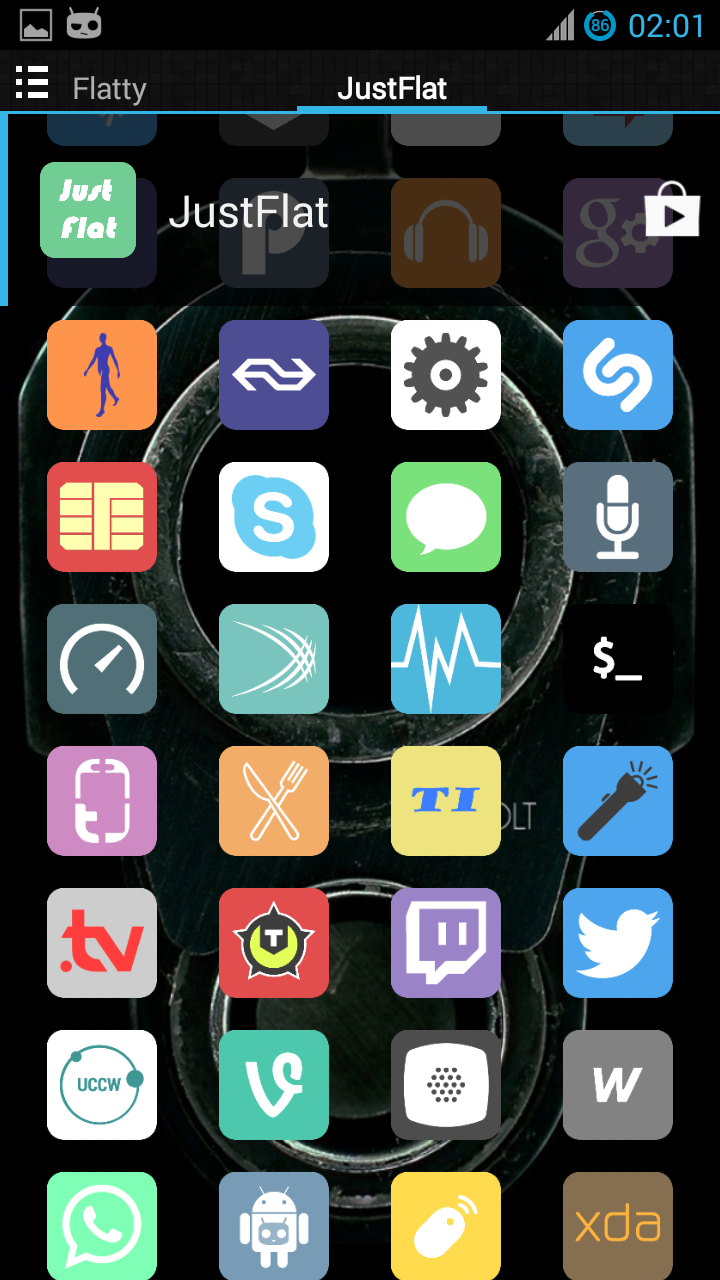Select the JustFlat tab
The width and height of the screenshot is (720, 1280).
pos(392,89)
